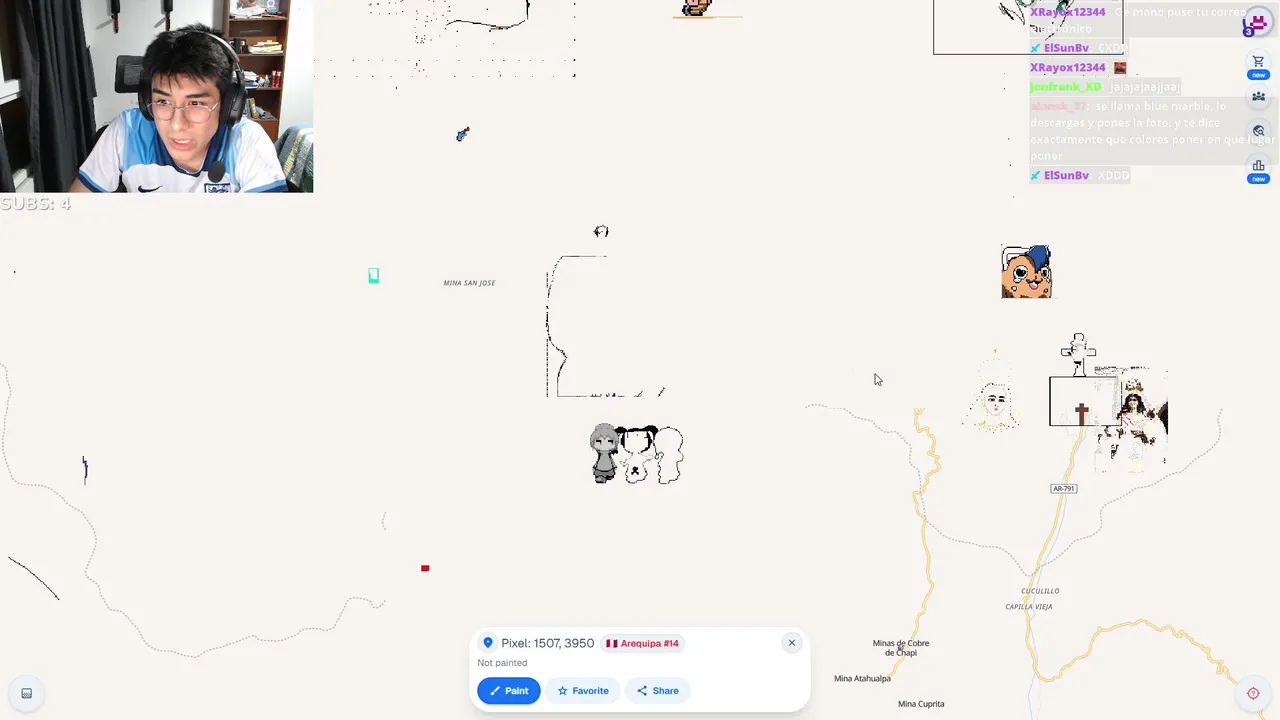This screenshot has height=720, width=1280.
Task: Tap the blue Paint button
Action: pos(508,691)
